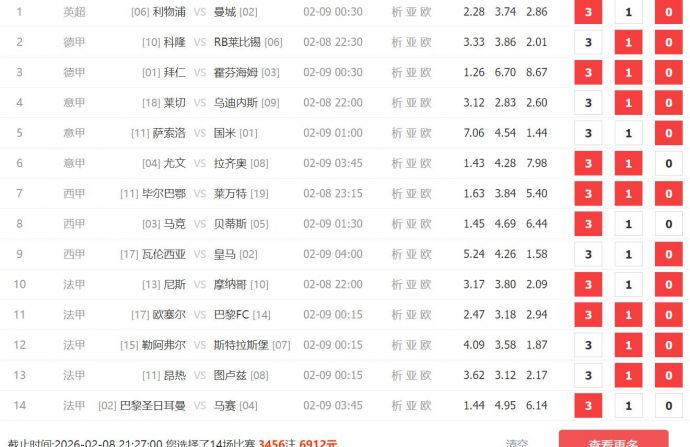Select result 0 for 尤文 vs 拉齐奥
The width and height of the screenshot is (690, 447).
(x=669, y=164)
